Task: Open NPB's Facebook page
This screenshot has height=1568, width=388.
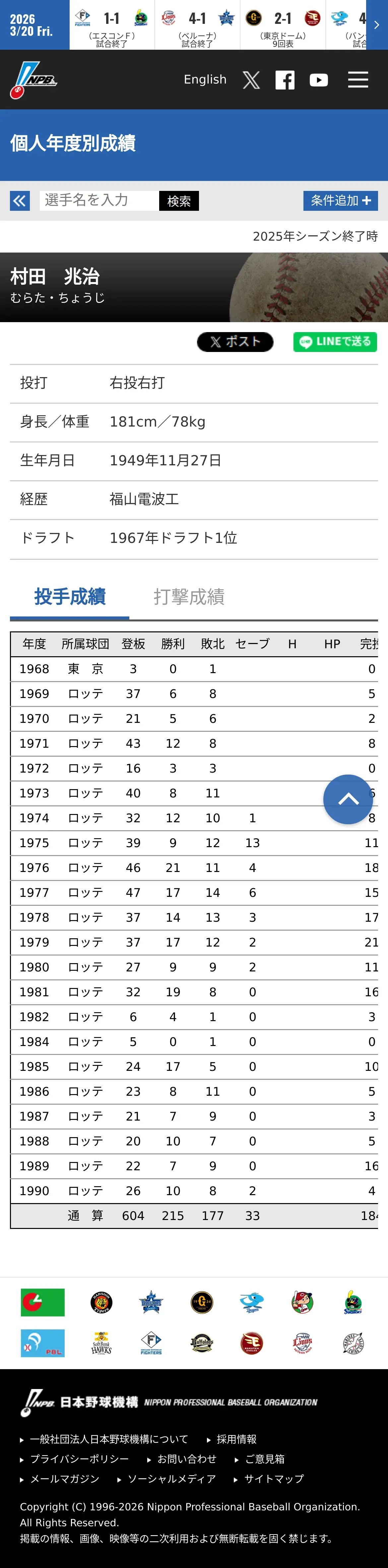Action: [285, 80]
